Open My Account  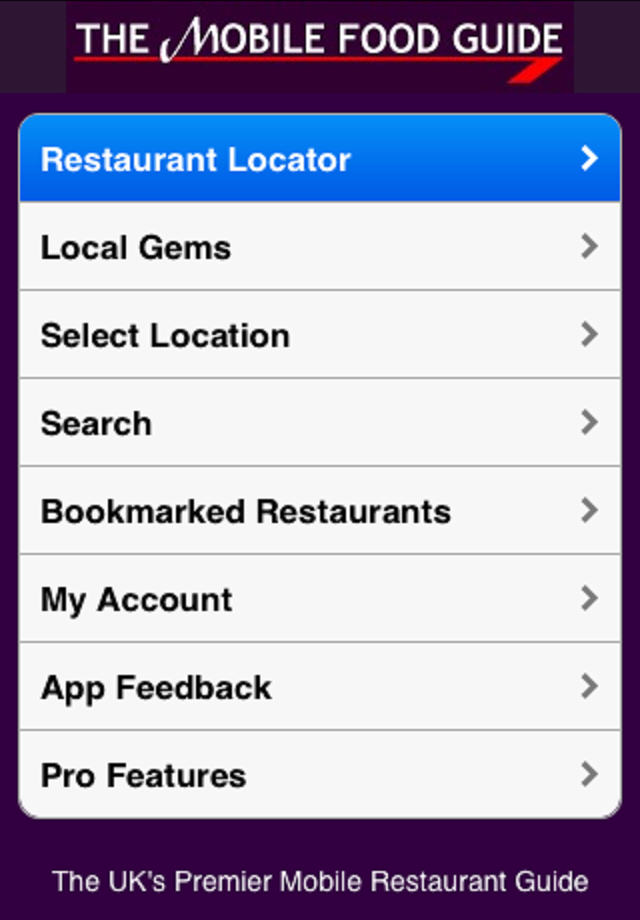click(320, 599)
